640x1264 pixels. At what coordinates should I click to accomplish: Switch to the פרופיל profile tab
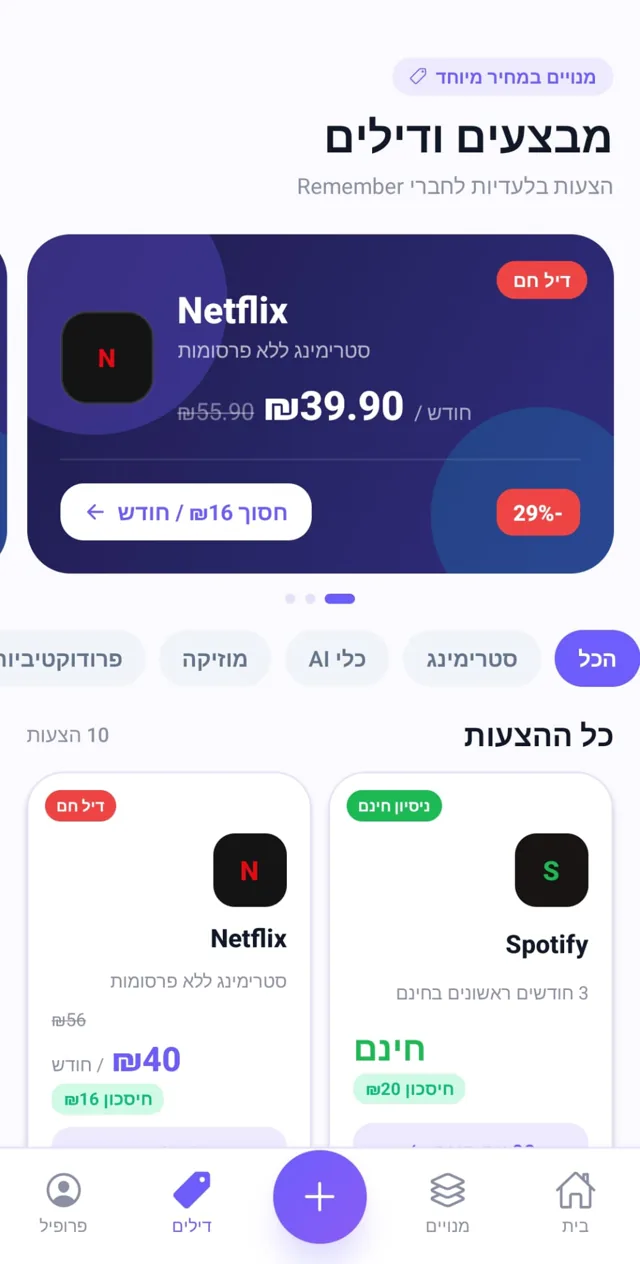64,1203
